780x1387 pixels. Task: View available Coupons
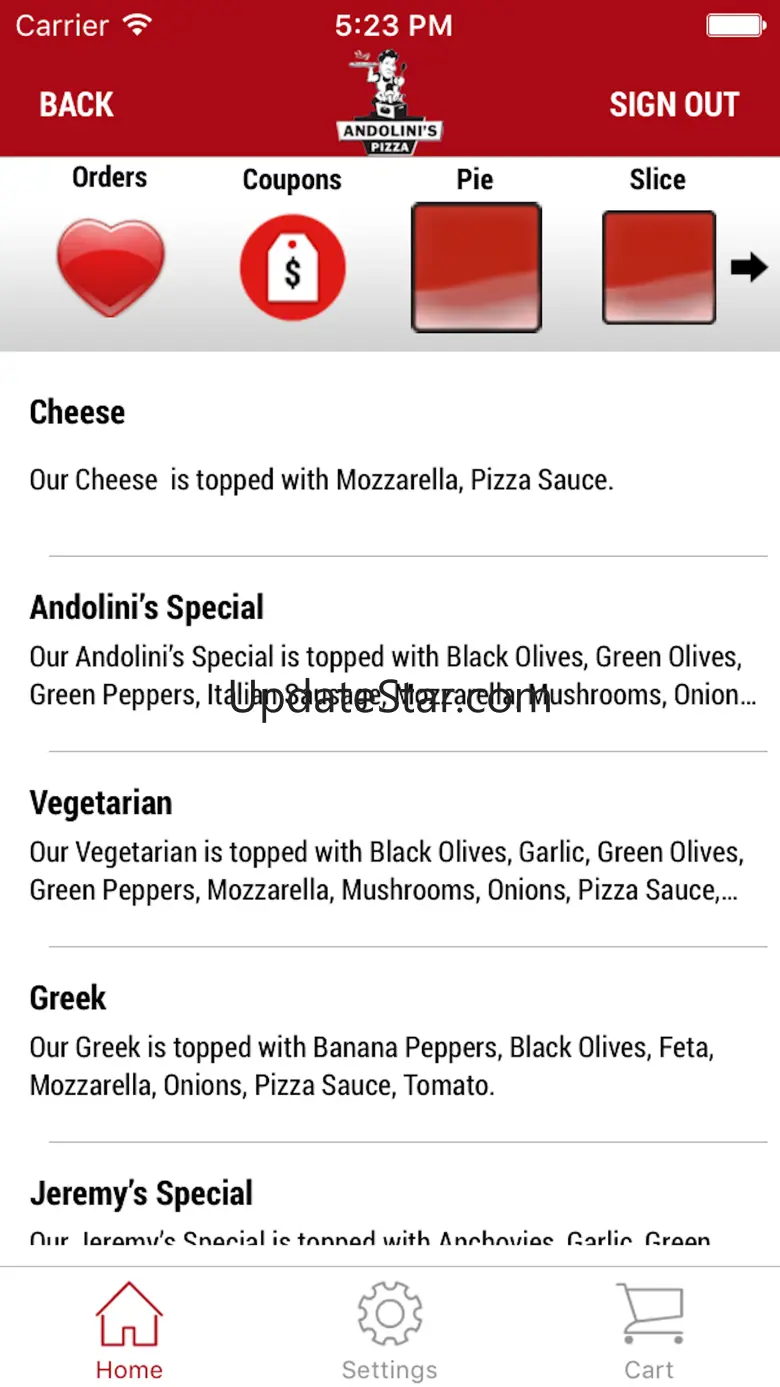292,268
